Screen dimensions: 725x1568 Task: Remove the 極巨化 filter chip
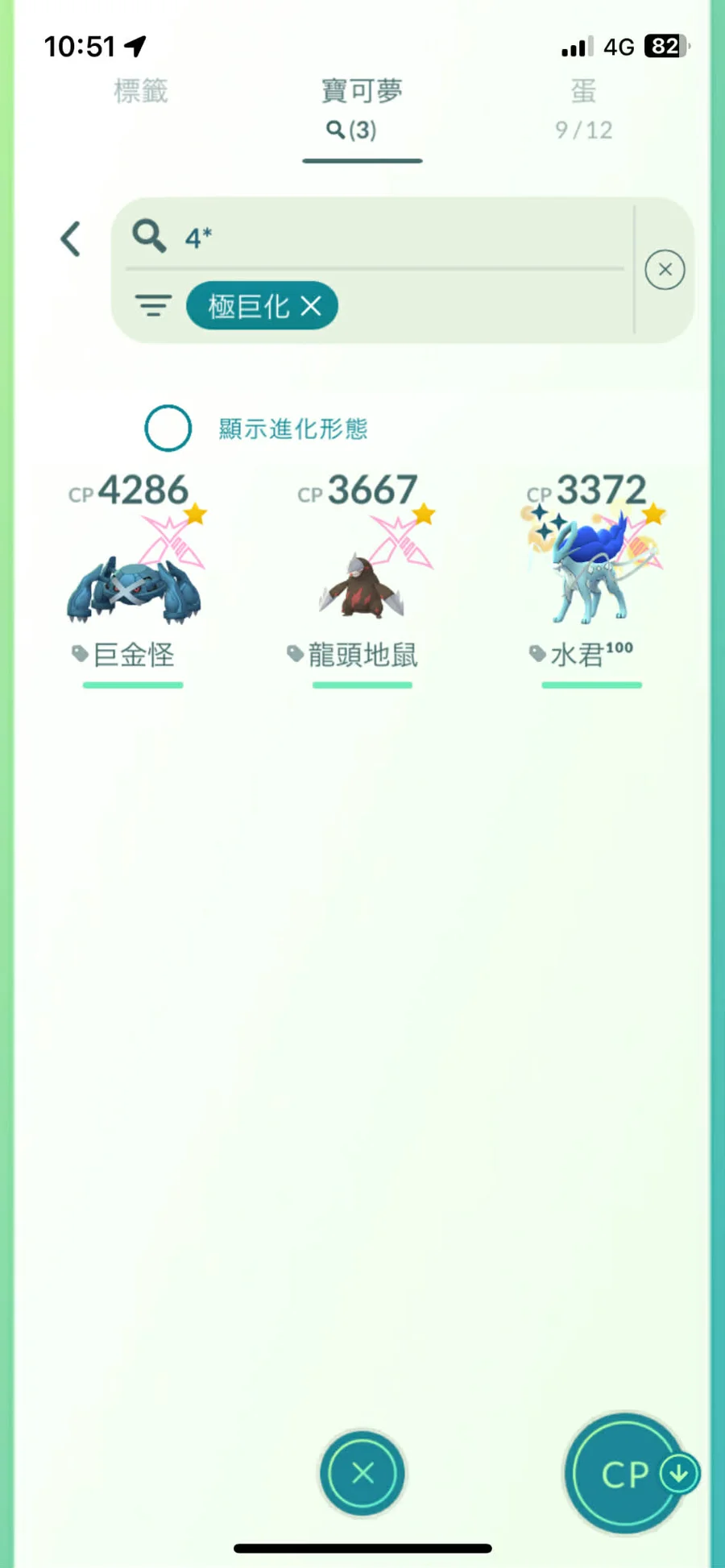311,306
